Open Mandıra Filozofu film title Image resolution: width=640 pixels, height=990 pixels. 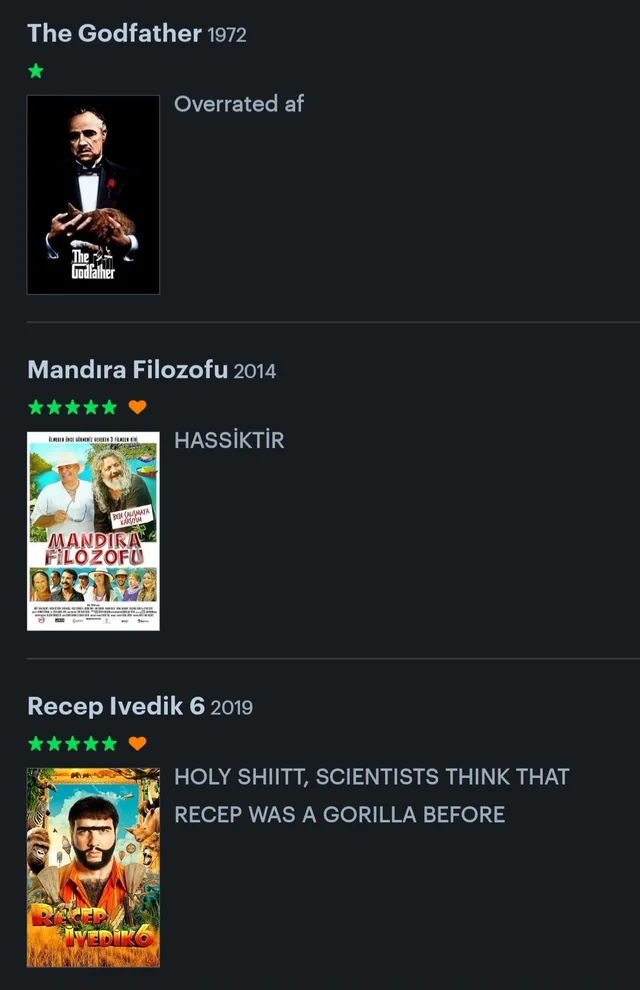tap(127, 370)
